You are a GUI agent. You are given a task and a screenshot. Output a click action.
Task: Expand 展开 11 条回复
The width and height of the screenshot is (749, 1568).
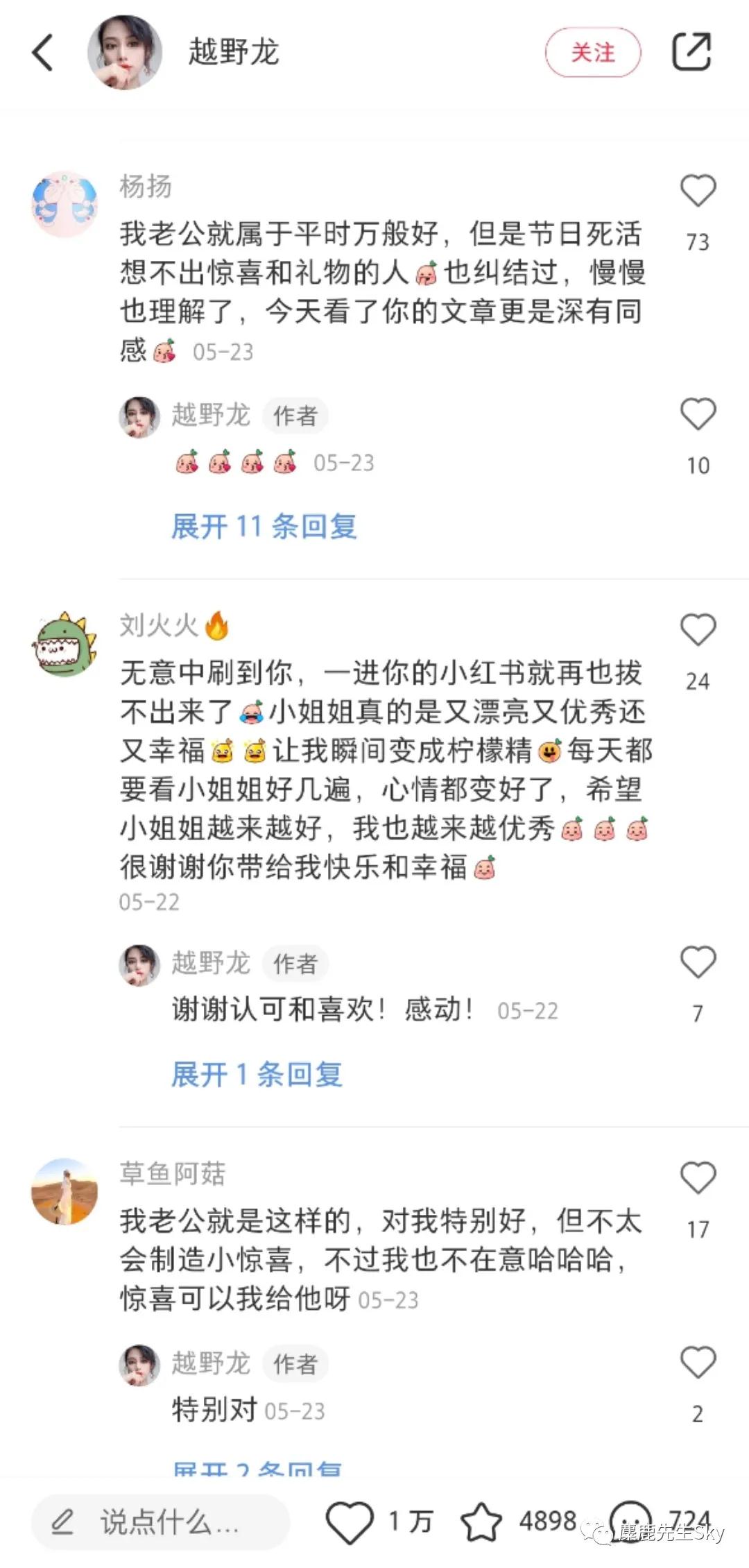264,527
